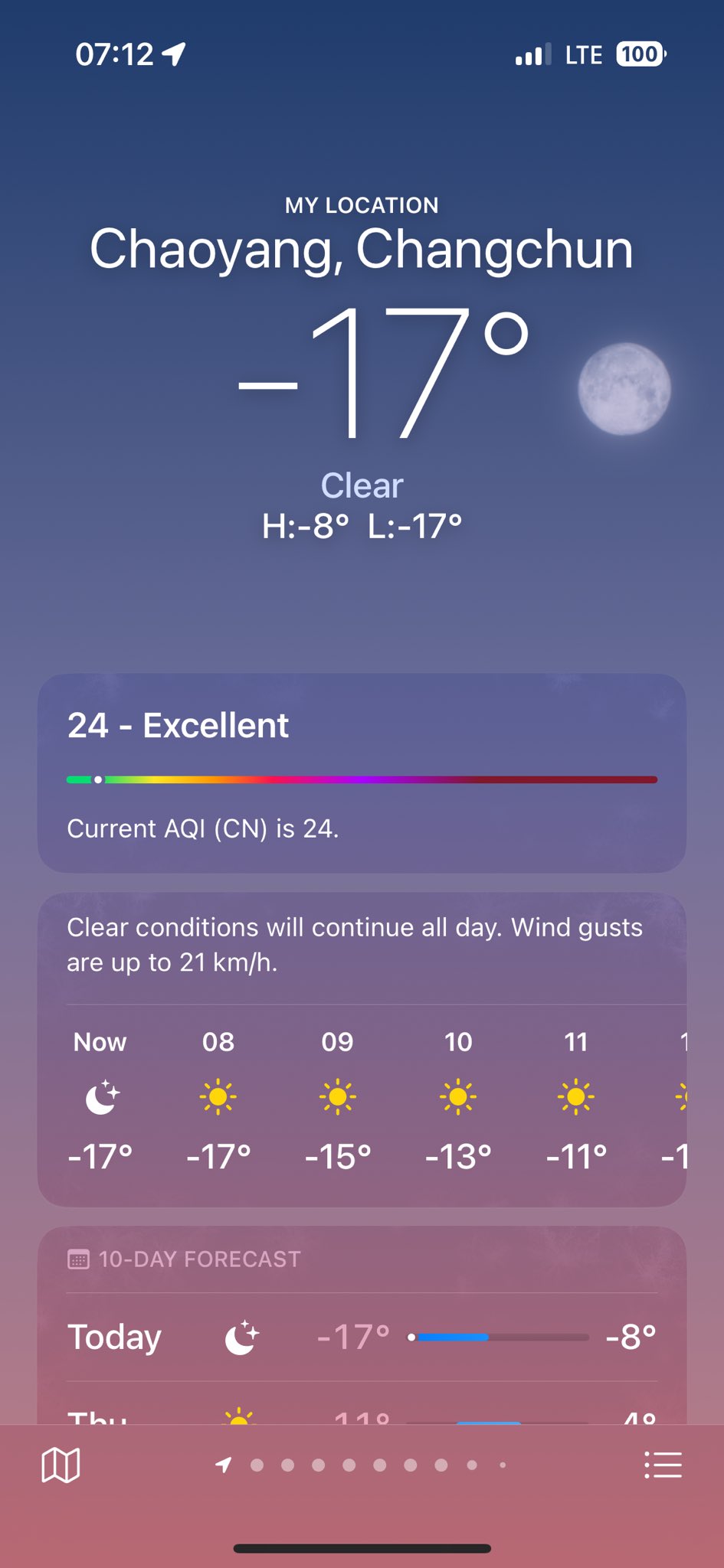Screen dimensions: 724x1568
Task: Open the air quality card showing 24 - Excellent
Action: pos(362,773)
